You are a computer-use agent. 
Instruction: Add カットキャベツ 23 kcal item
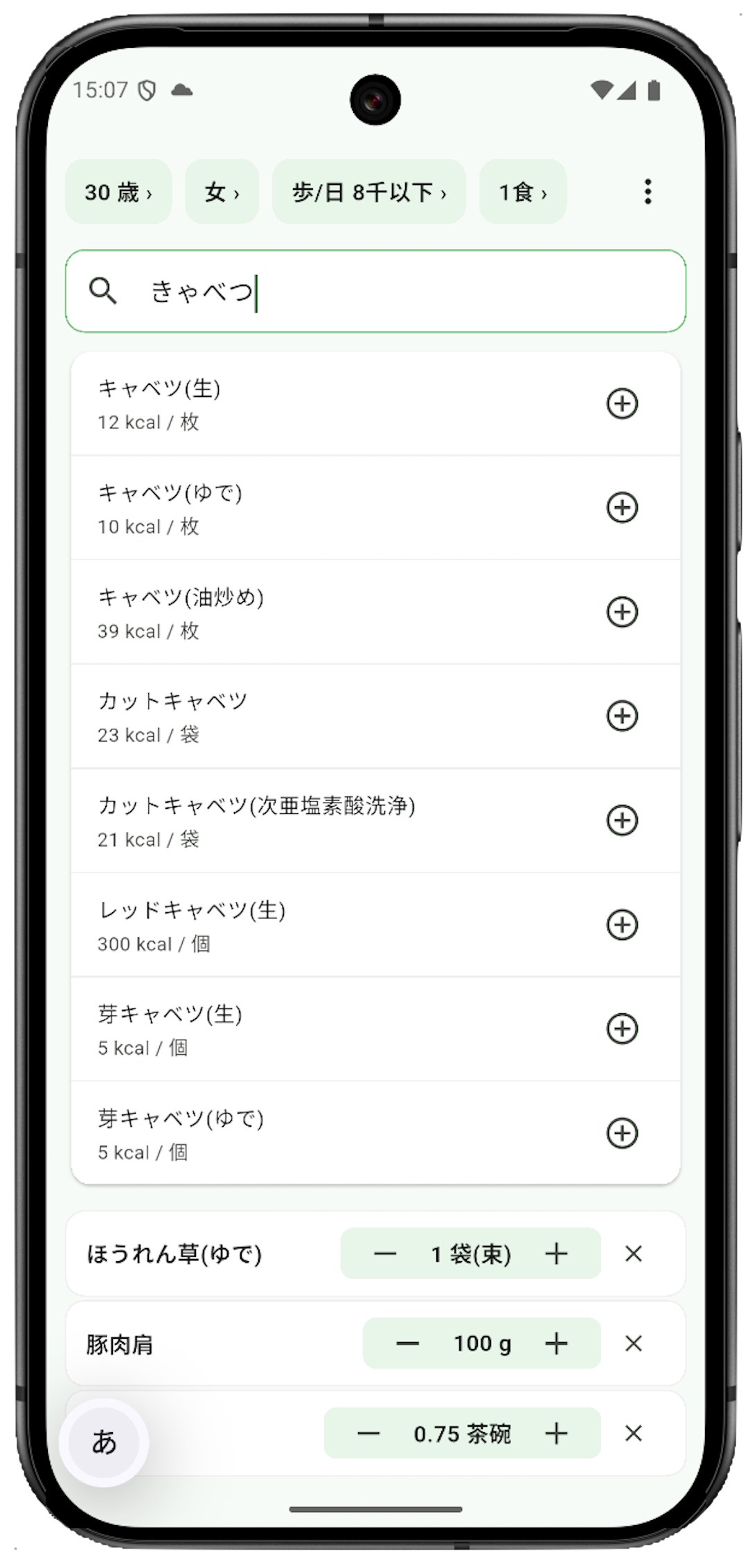622,716
